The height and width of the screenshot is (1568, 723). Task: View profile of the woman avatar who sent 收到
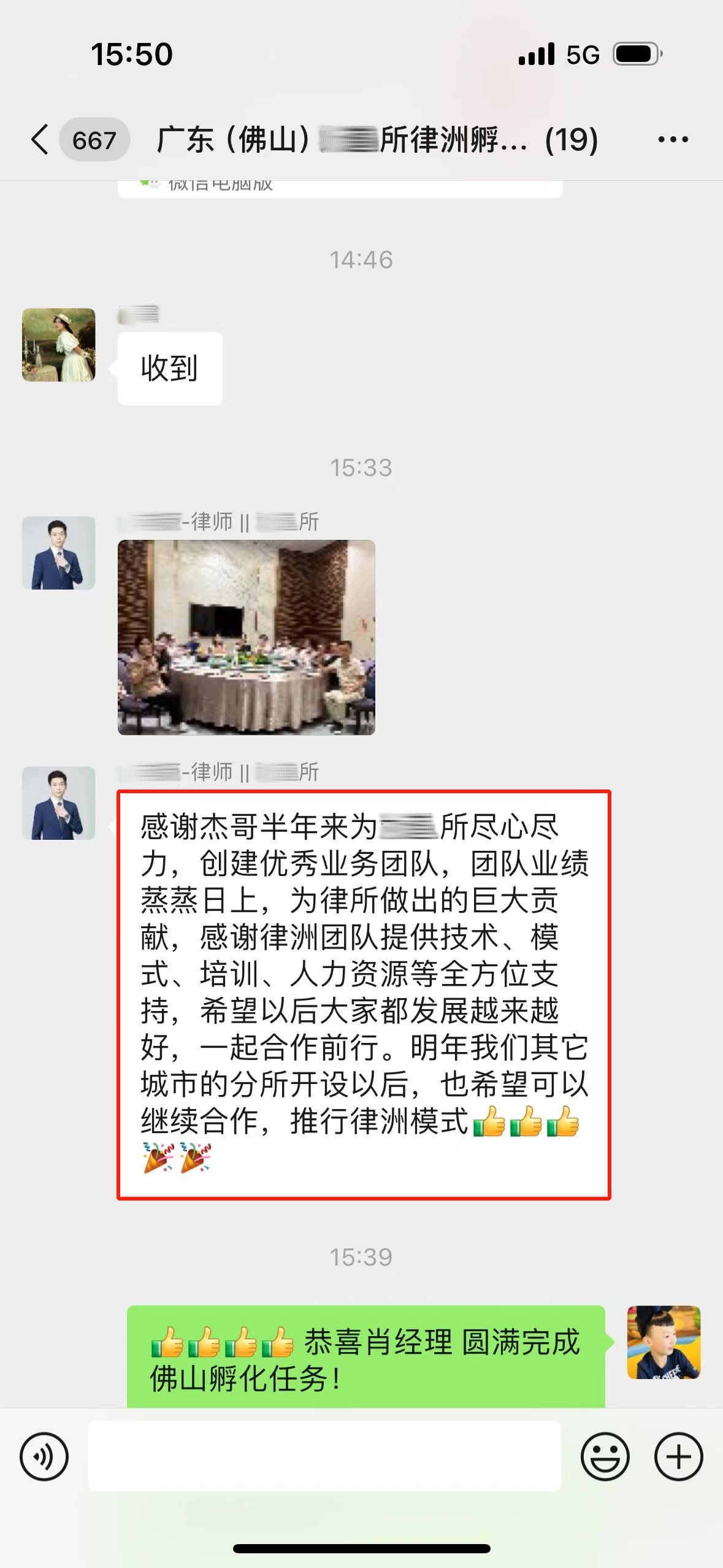[59, 345]
